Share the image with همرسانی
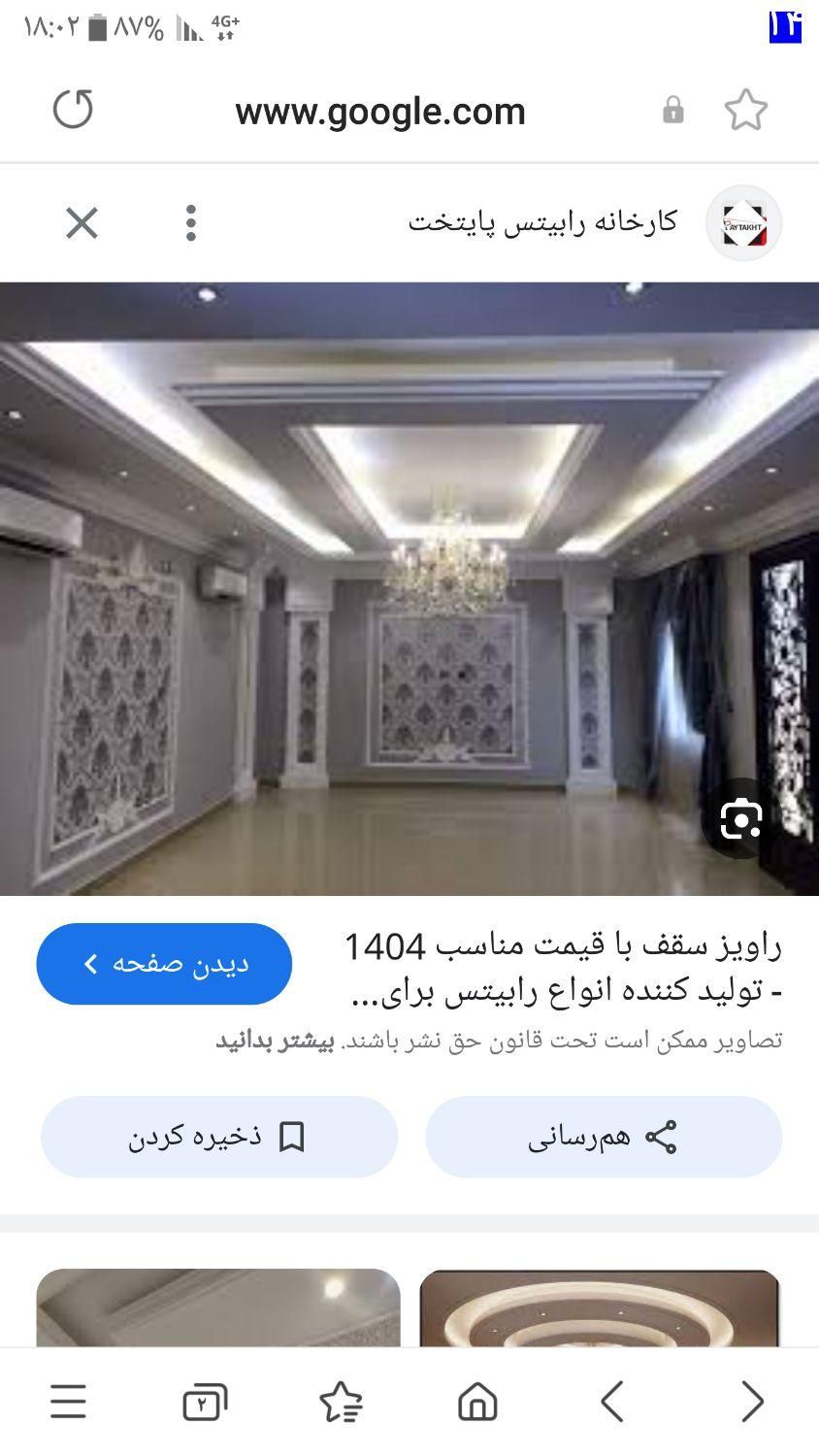The image size is (819, 1456). 603,1137
